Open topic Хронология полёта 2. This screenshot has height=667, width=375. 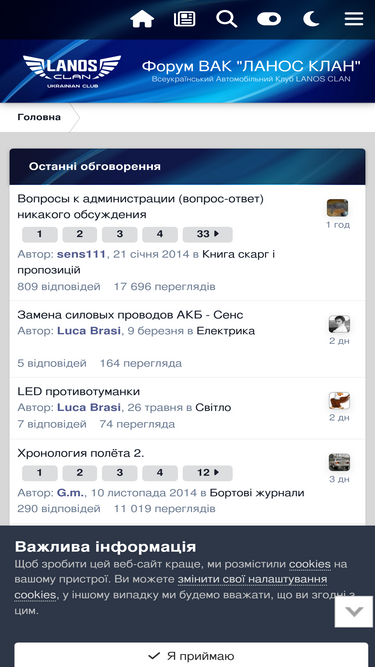81,453
